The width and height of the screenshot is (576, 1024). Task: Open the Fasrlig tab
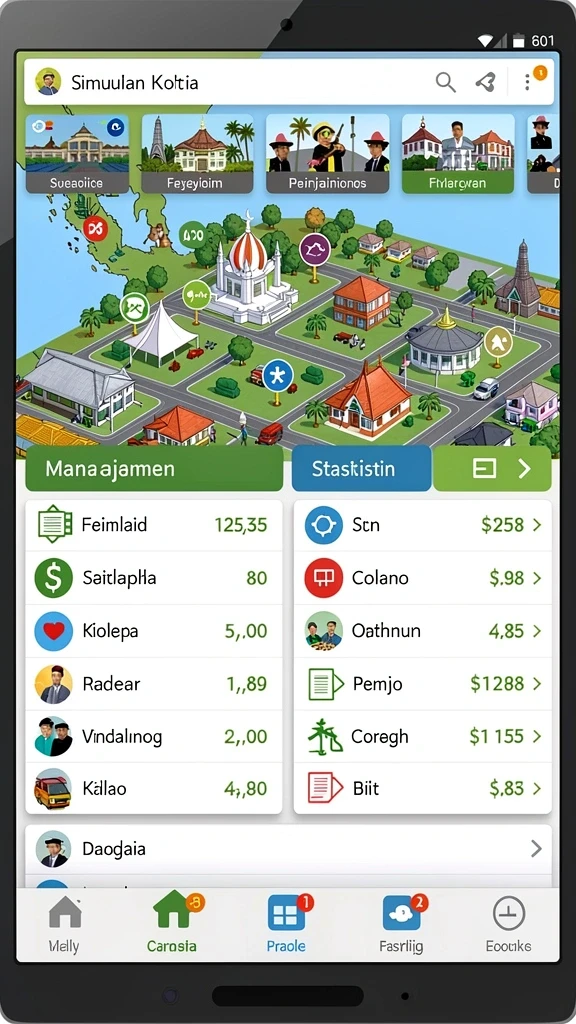401,923
